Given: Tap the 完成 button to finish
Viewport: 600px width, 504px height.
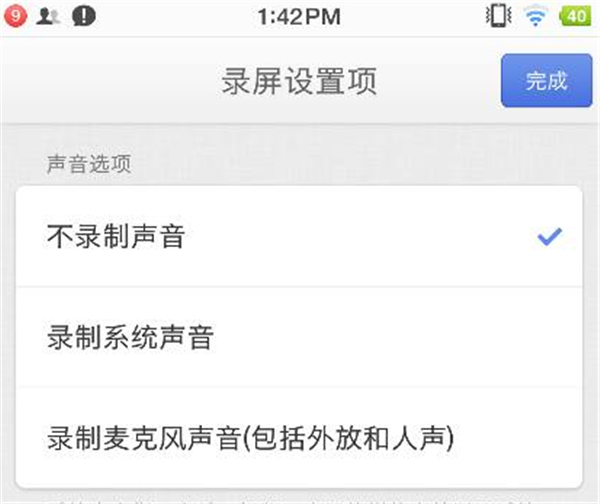Looking at the screenshot, I should click(x=546, y=82).
